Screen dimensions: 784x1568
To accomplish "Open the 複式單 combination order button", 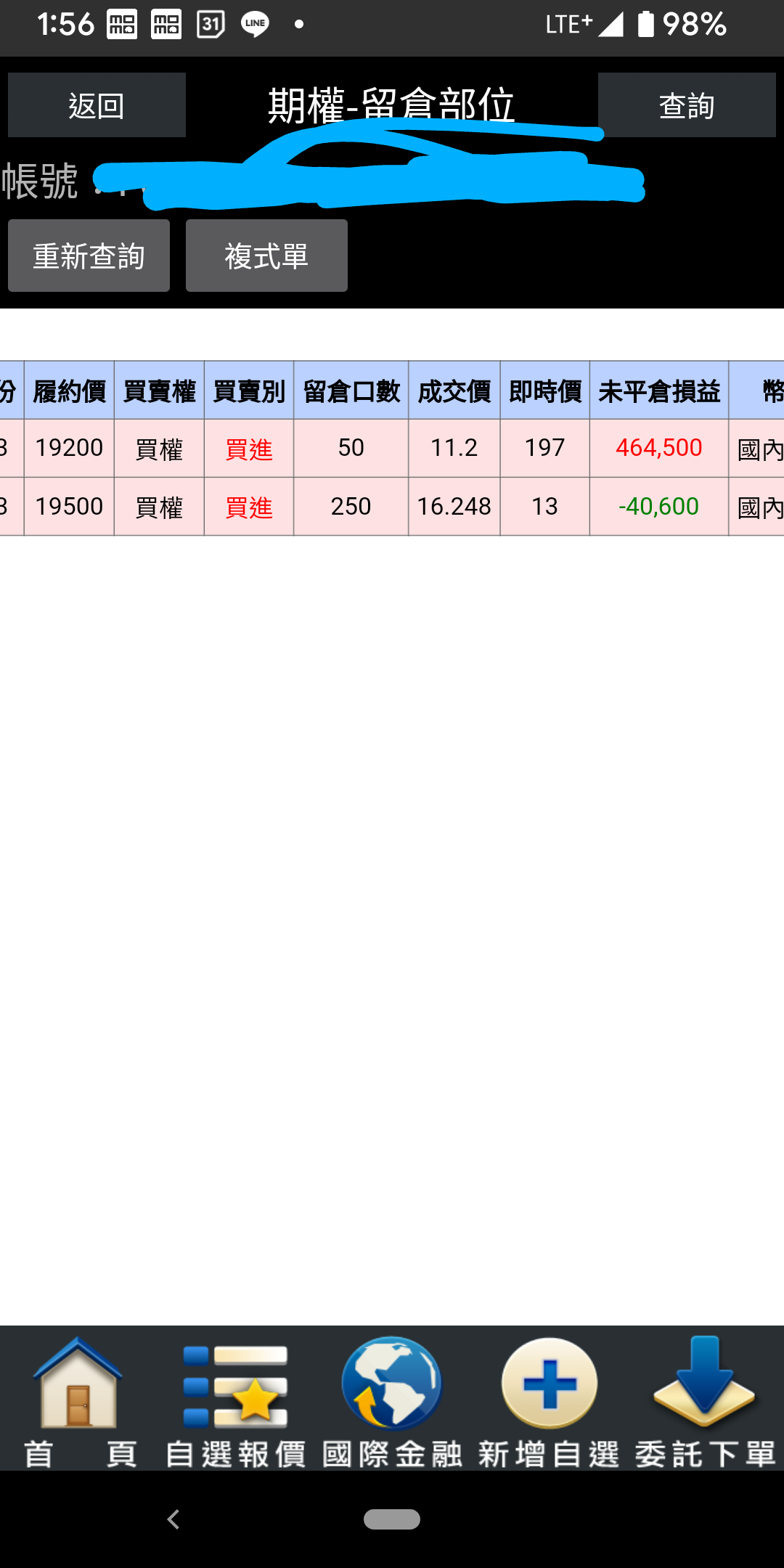I will 266,256.
